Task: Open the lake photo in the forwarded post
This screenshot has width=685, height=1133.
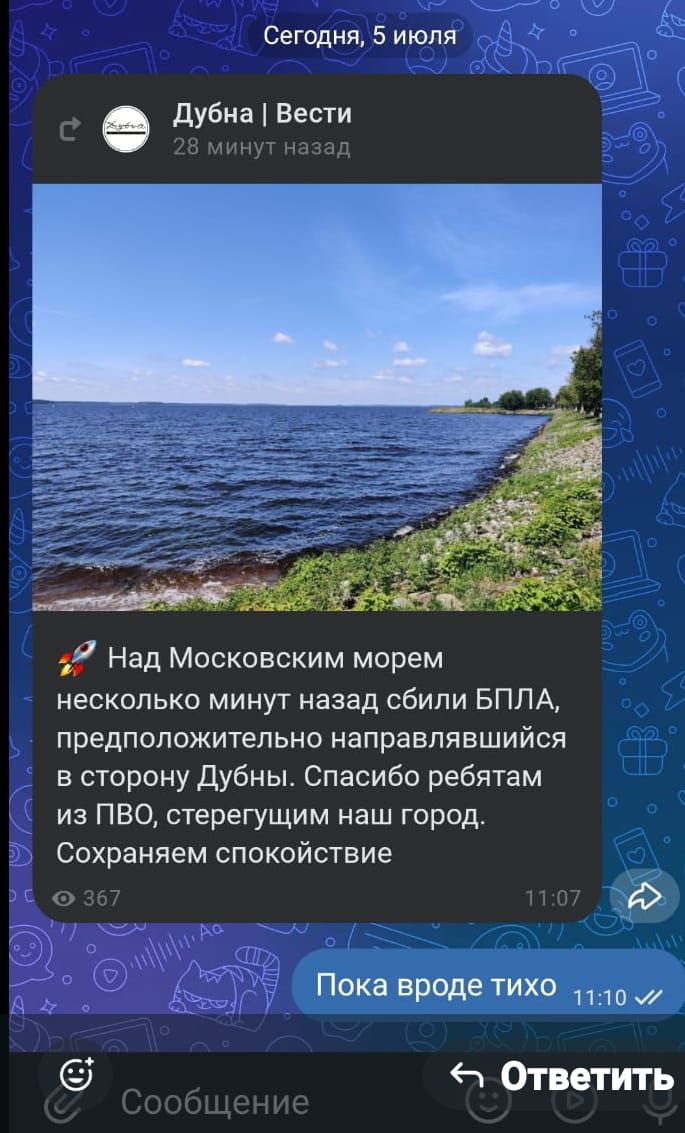Action: click(317, 397)
